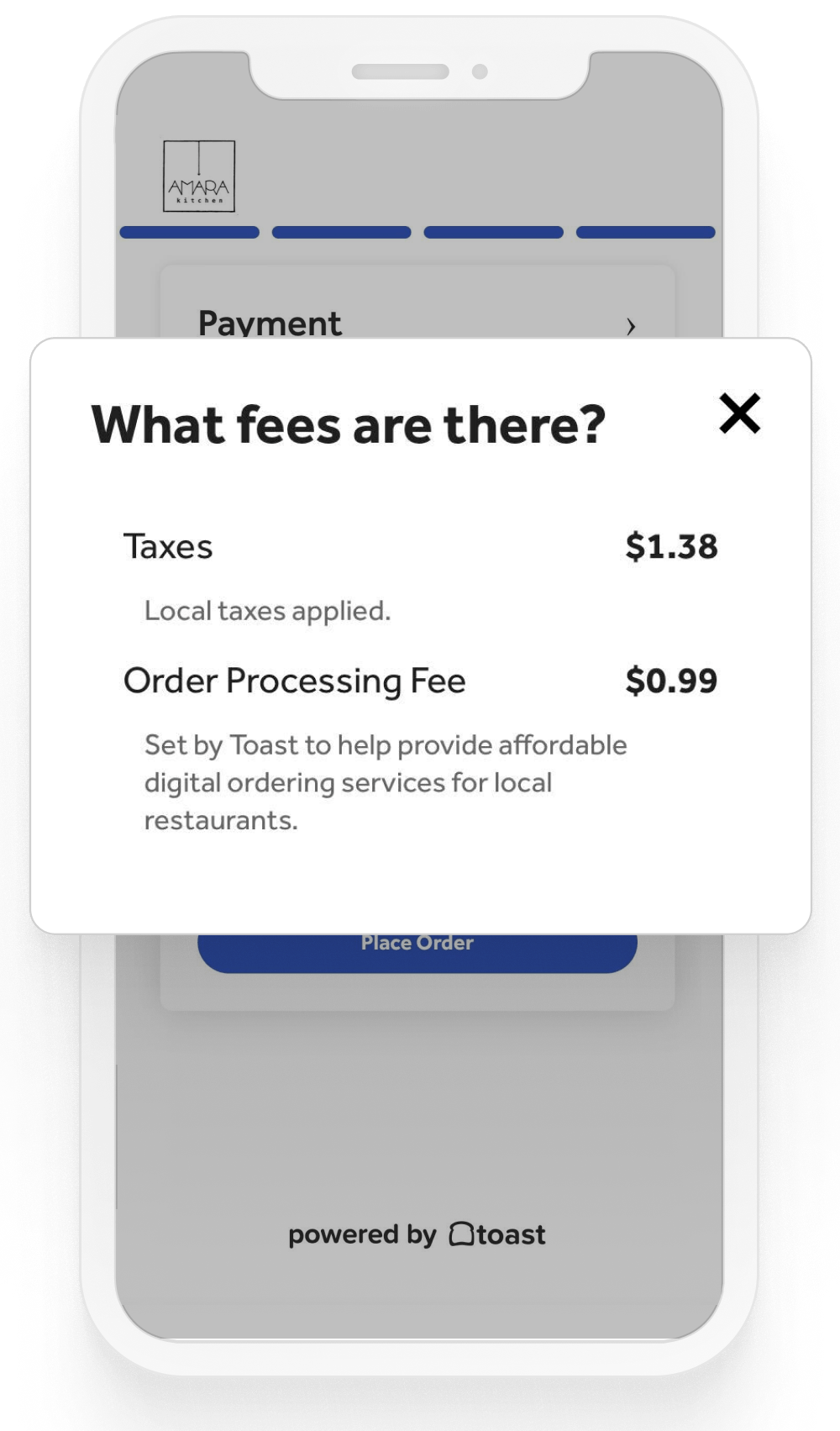The image size is (840, 1431).
Task: Select the Taxes line item
Action: tap(168, 546)
